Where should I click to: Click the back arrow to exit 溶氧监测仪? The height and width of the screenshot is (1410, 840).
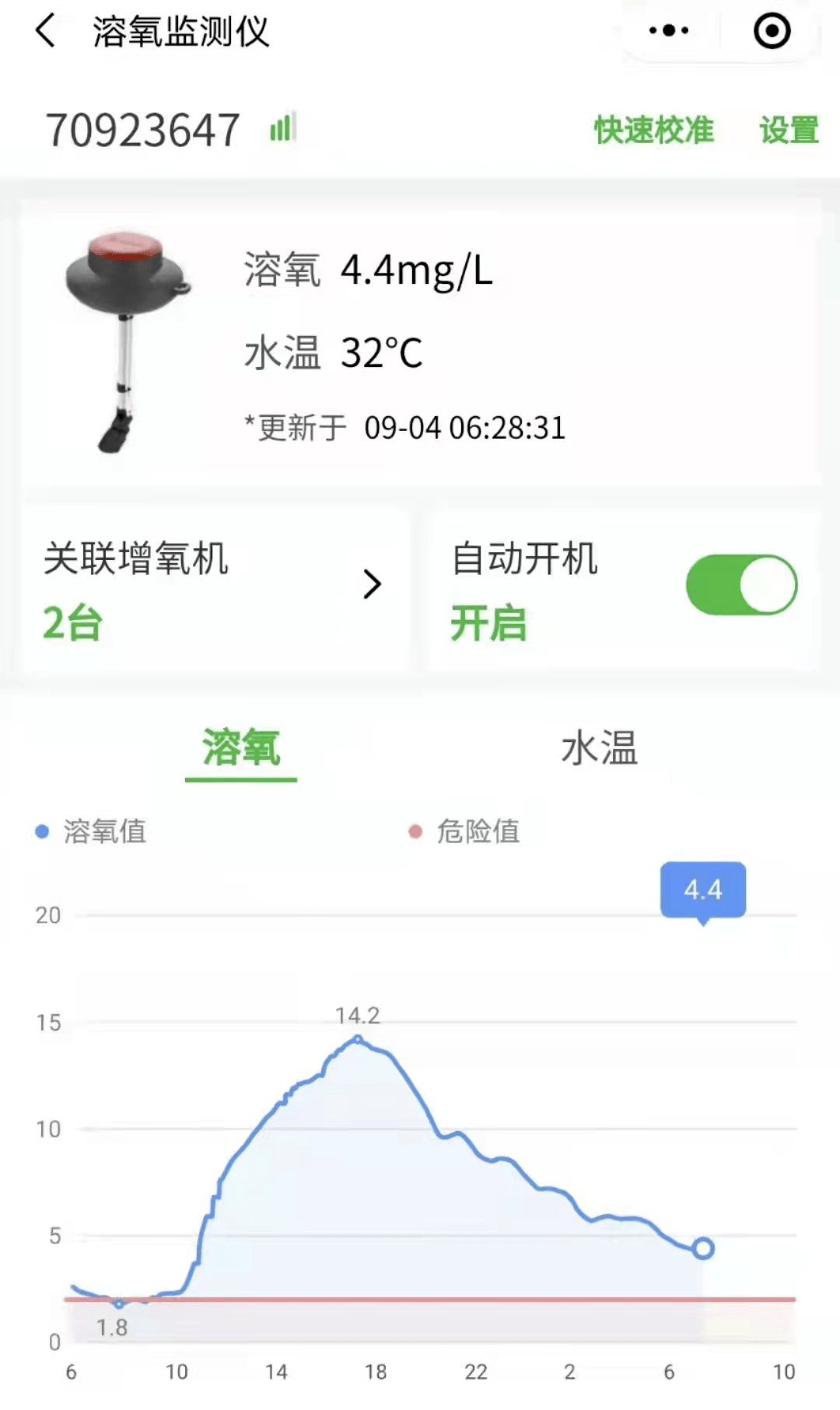pyautogui.click(x=43, y=31)
